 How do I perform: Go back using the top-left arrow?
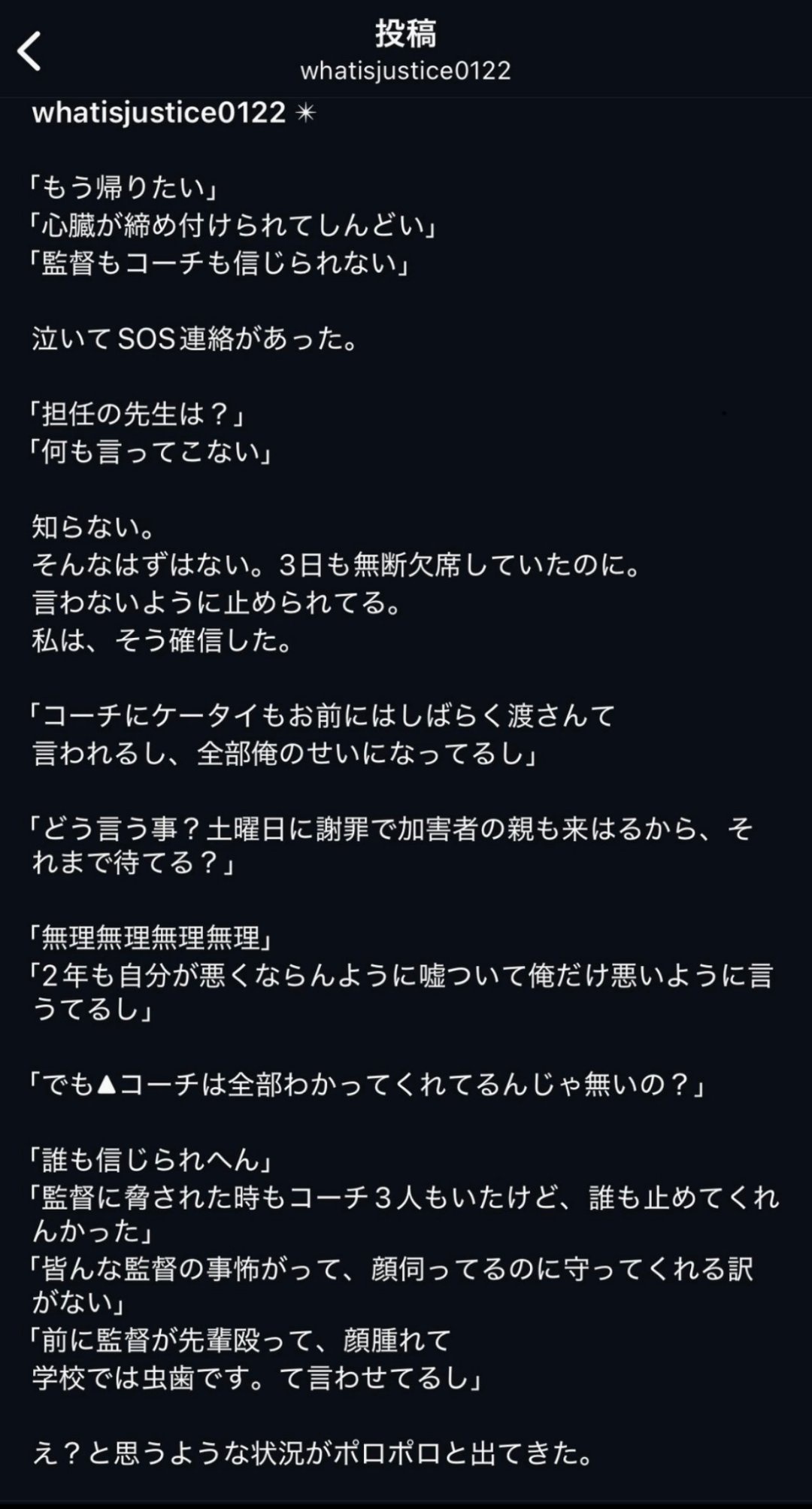pyautogui.click(x=29, y=52)
